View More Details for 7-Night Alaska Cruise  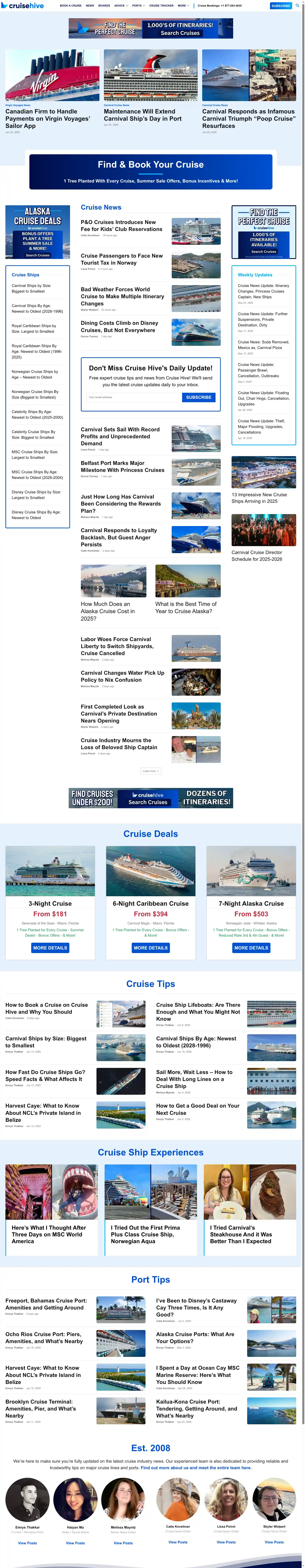tap(251, 948)
